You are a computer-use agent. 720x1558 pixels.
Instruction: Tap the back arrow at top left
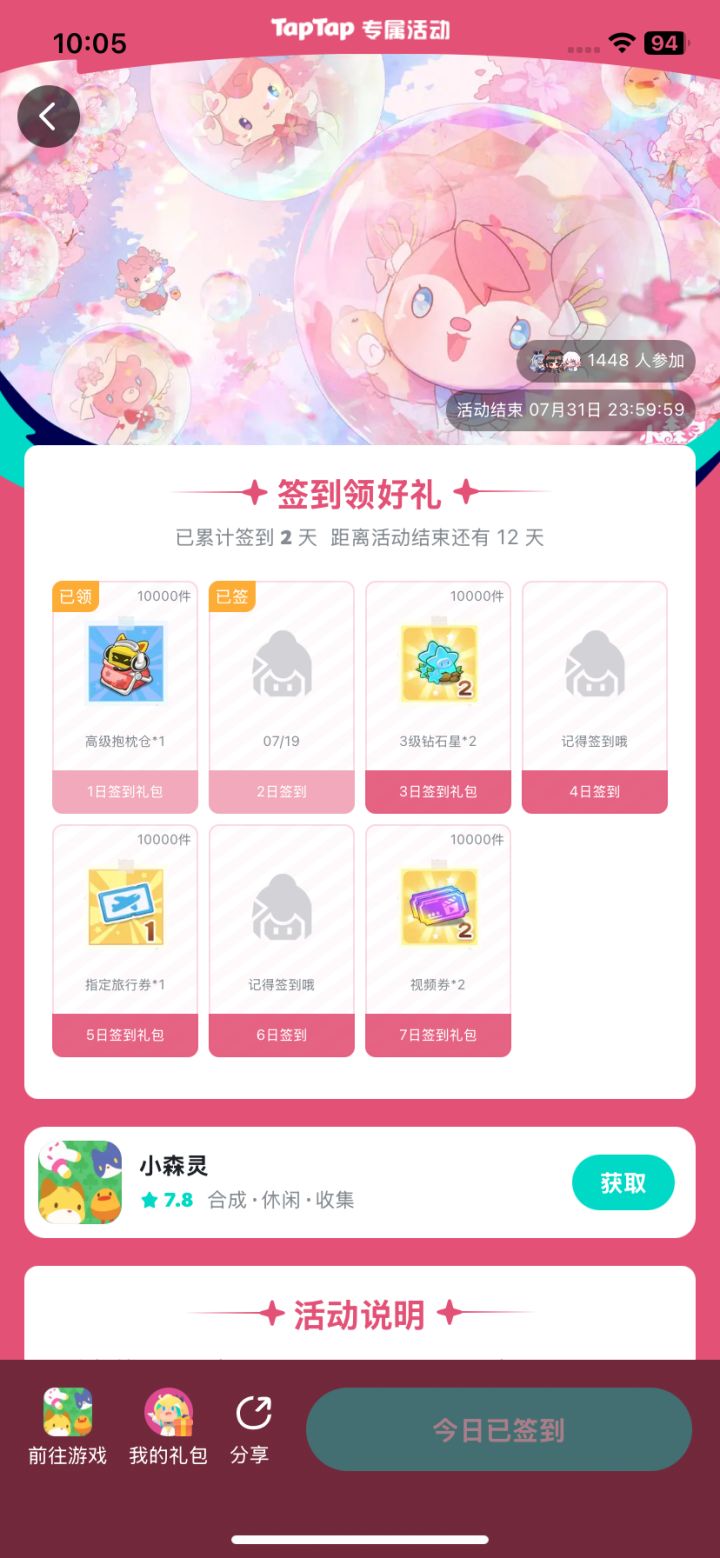[48, 116]
